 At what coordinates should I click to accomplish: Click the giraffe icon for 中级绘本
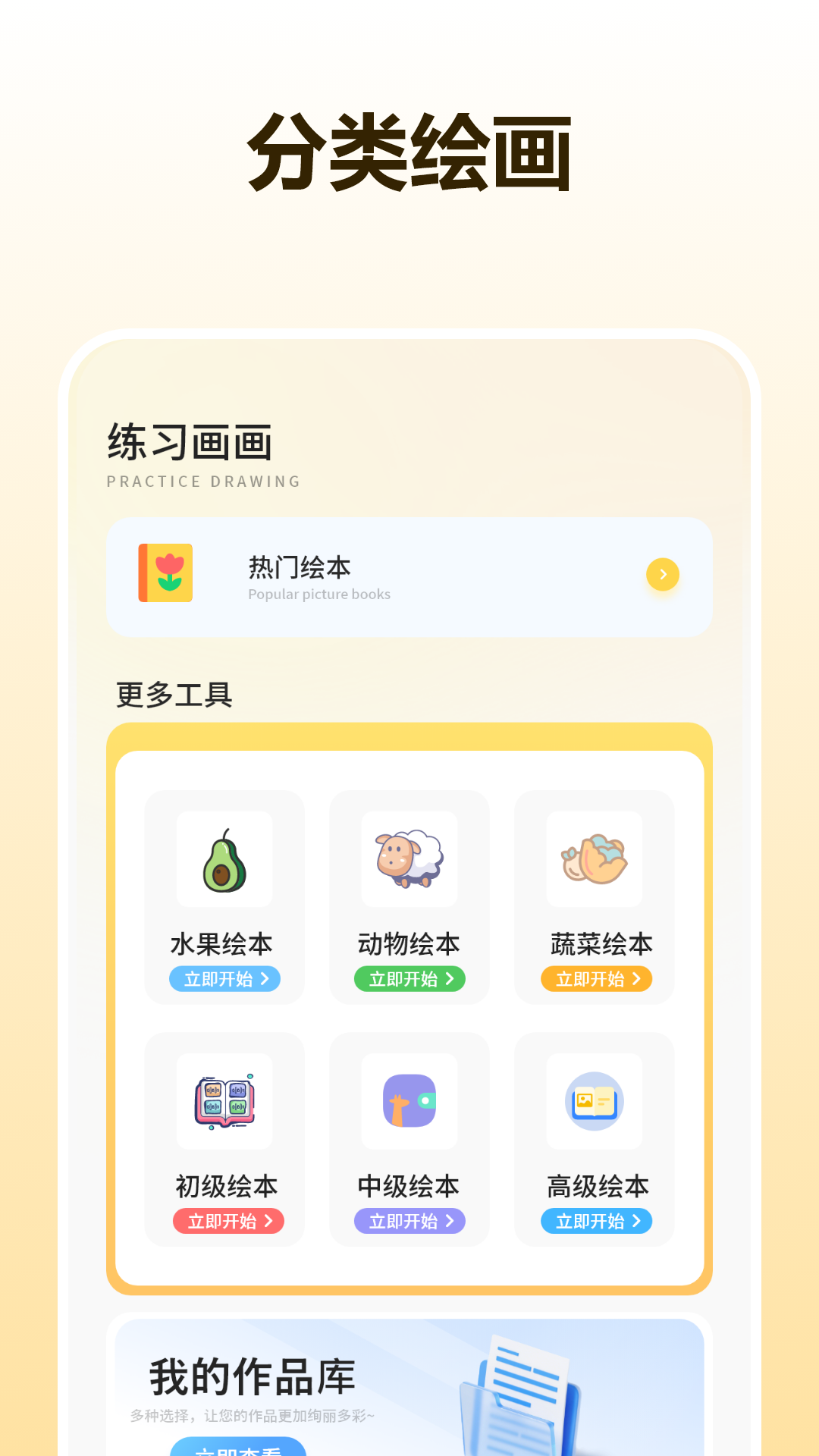[x=409, y=1101]
